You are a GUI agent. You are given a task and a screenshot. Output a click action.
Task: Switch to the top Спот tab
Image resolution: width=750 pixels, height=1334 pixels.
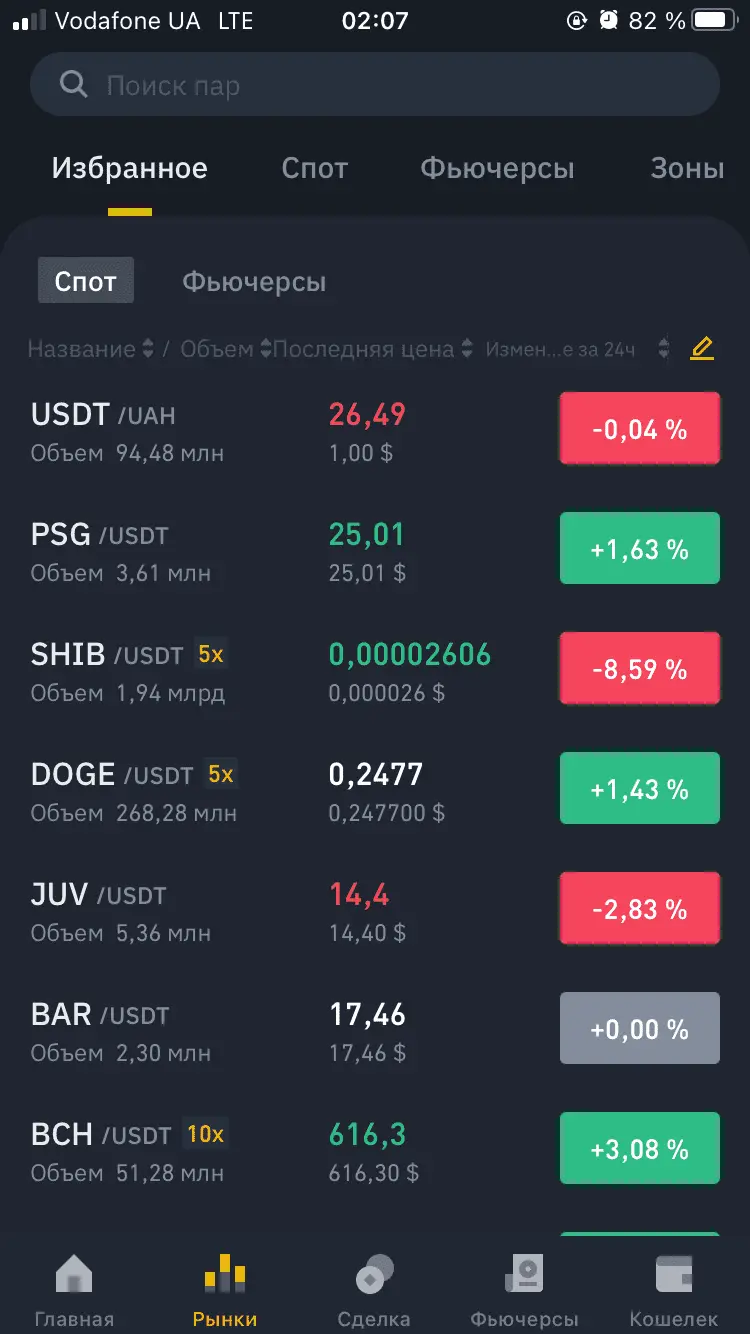click(314, 168)
